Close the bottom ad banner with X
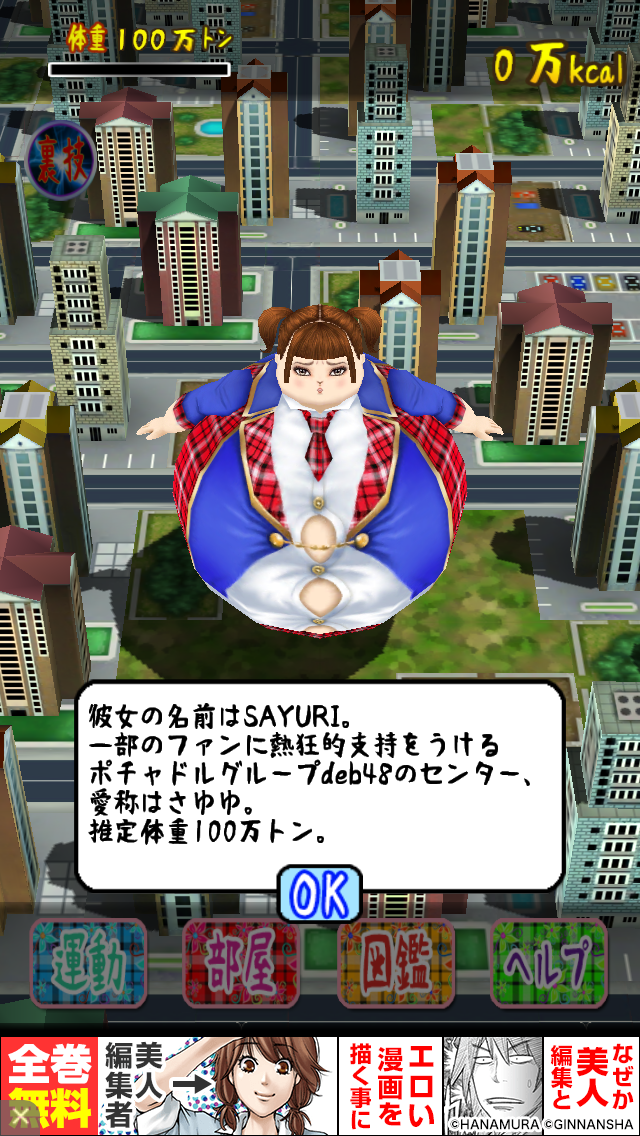Screen dimensions: 640x1136 18,1118
